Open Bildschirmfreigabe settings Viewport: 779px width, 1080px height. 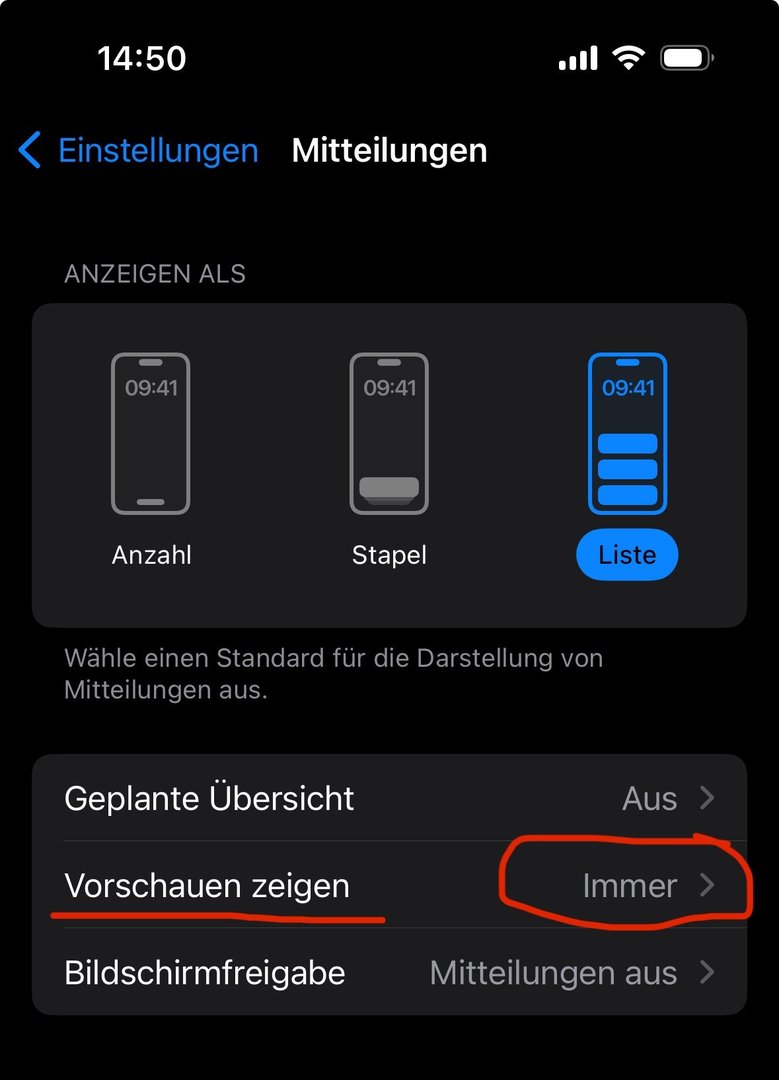pyautogui.click(x=389, y=972)
